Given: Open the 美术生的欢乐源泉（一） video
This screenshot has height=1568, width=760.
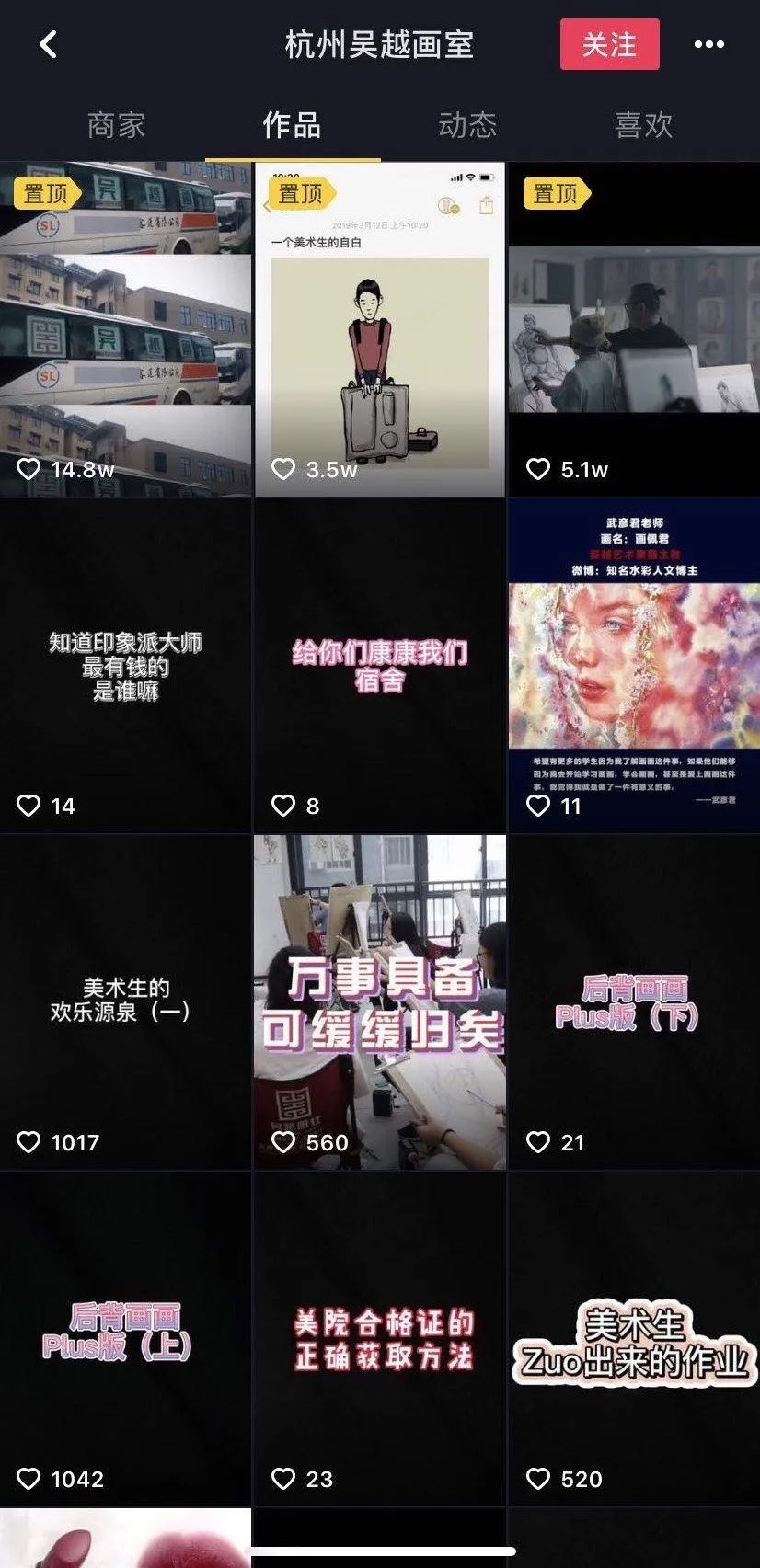Looking at the screenshot, I should coord(125,1002).
